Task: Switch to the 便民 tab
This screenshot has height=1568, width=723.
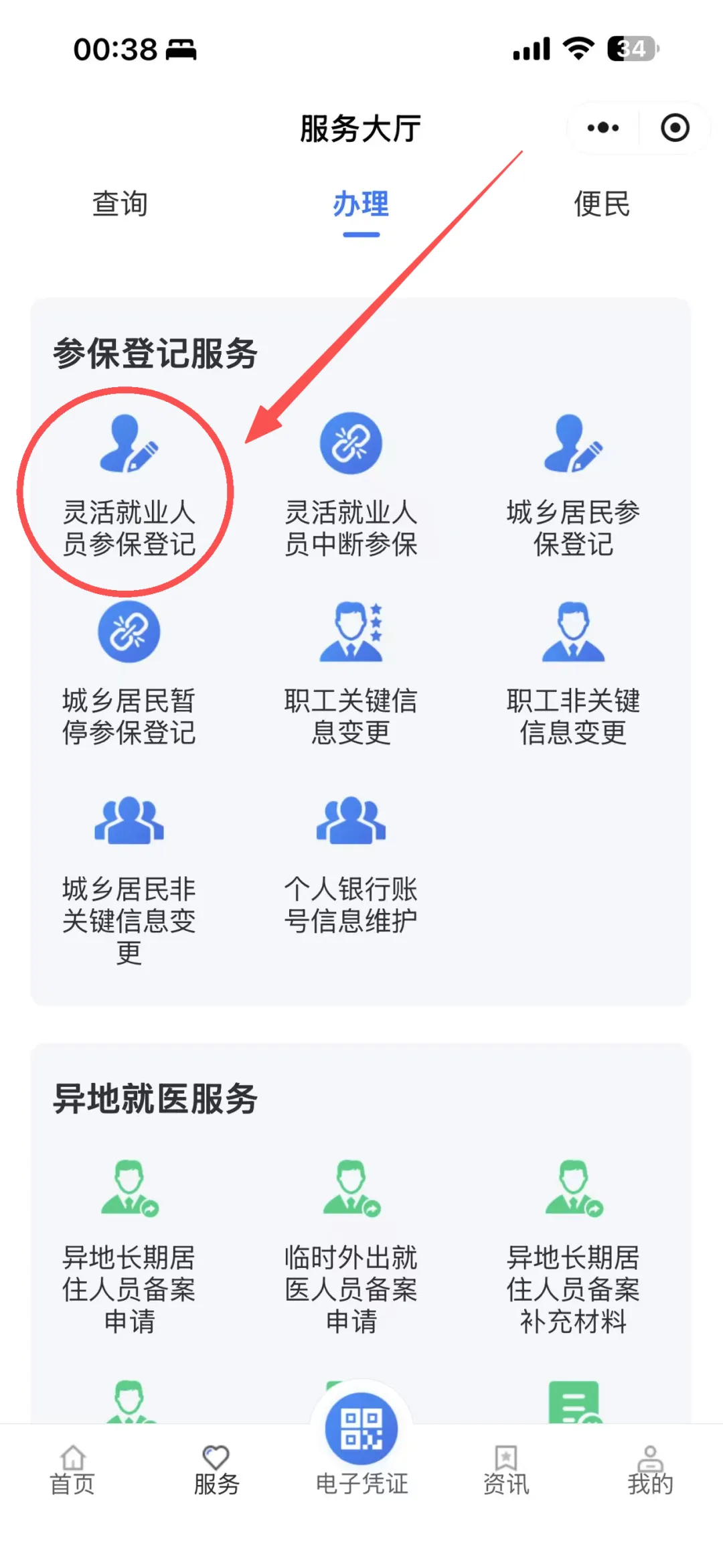Action: point(602,204)
